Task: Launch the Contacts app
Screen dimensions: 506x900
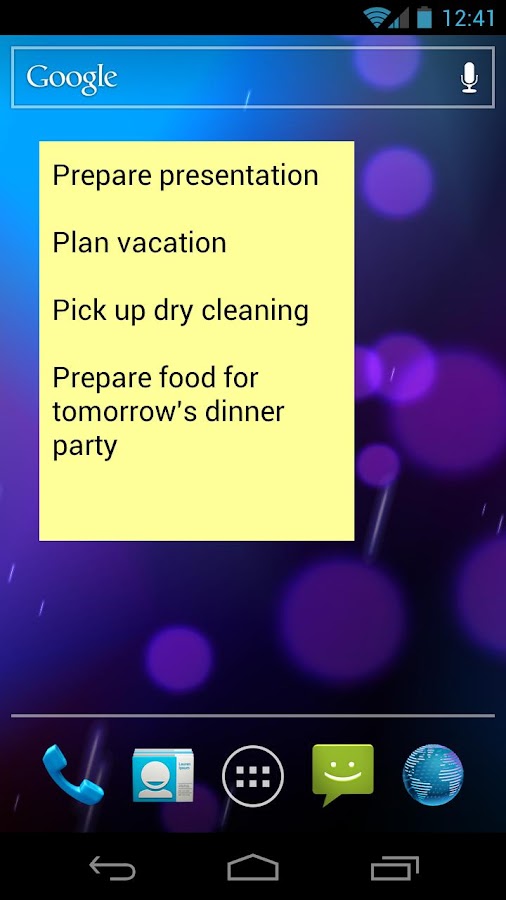Action: point(163,775)
